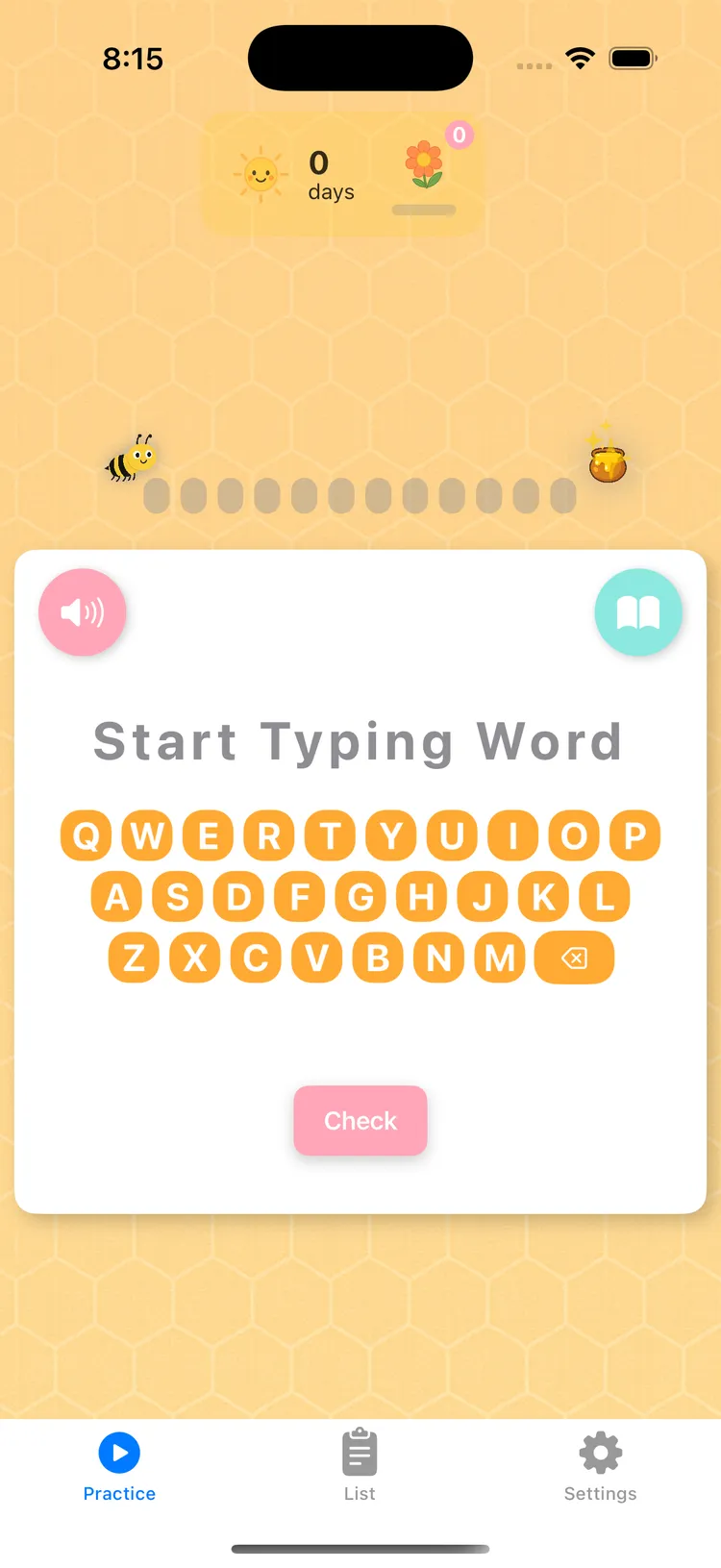Open the Settings tab
This screenshot has height=1568, width=721.
coord(600,1465)
